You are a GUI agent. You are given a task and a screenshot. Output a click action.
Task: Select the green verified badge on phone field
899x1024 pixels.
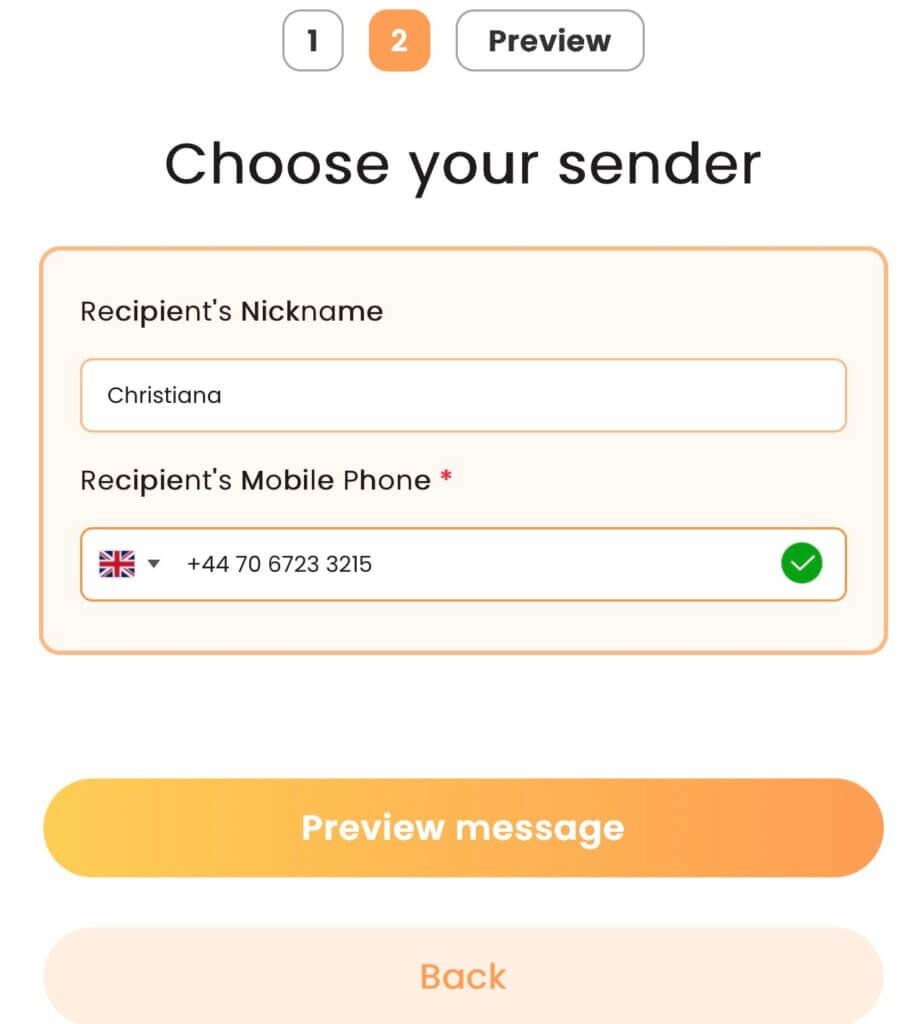point(801,563)
